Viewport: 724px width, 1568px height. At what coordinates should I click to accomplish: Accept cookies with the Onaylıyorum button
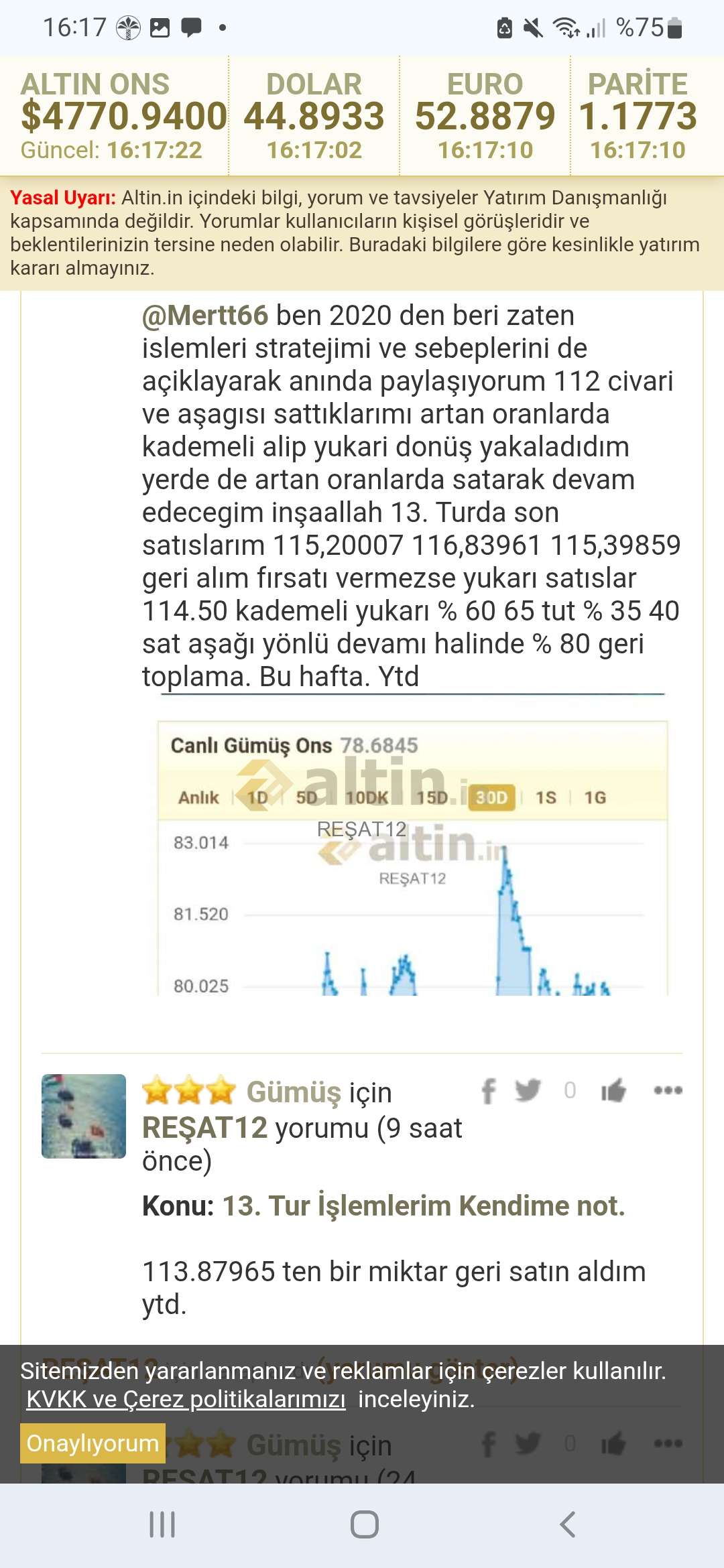[93, 1443]
